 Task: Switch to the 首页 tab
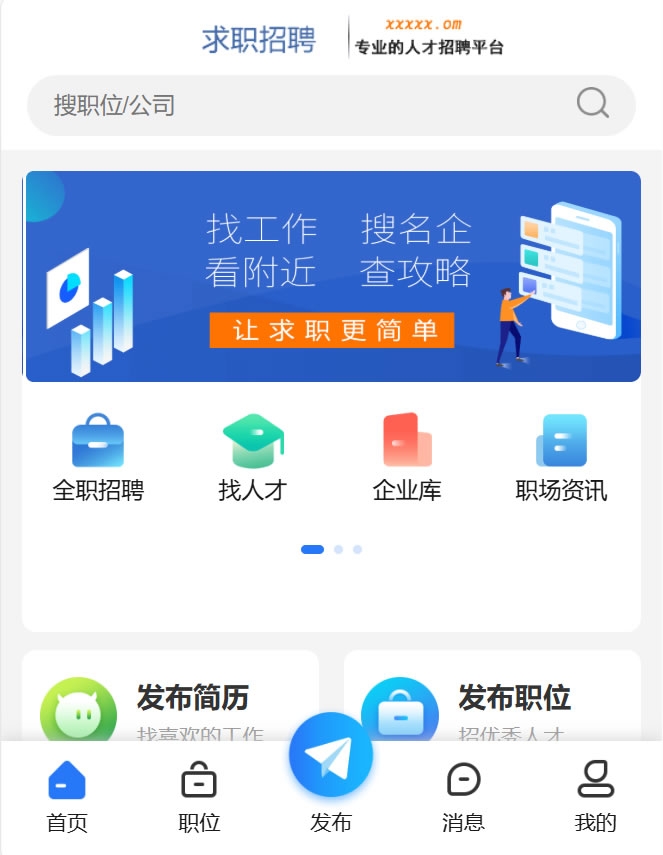67,797
